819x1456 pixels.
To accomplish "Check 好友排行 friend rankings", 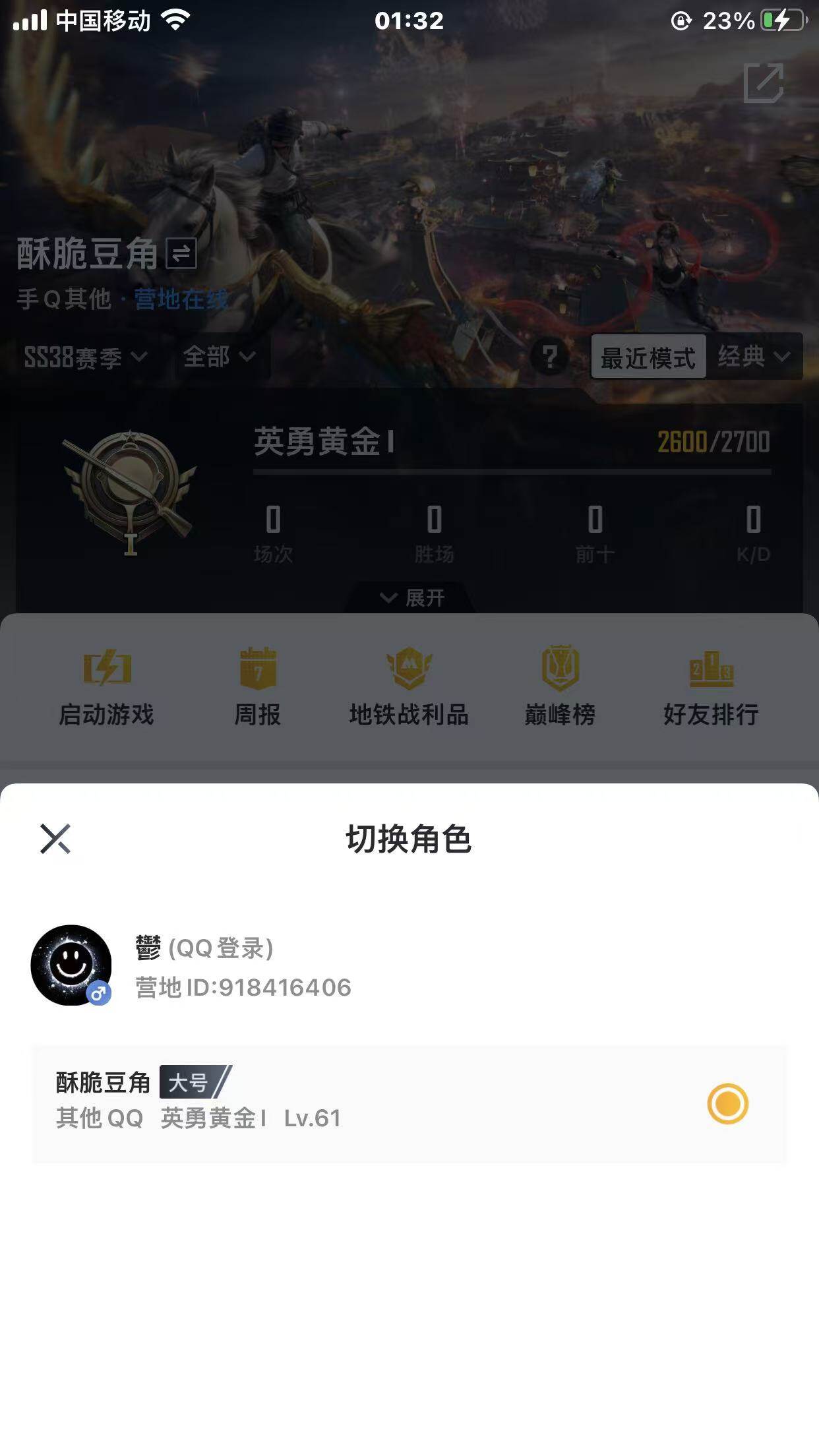I will [x=710, y=686].
